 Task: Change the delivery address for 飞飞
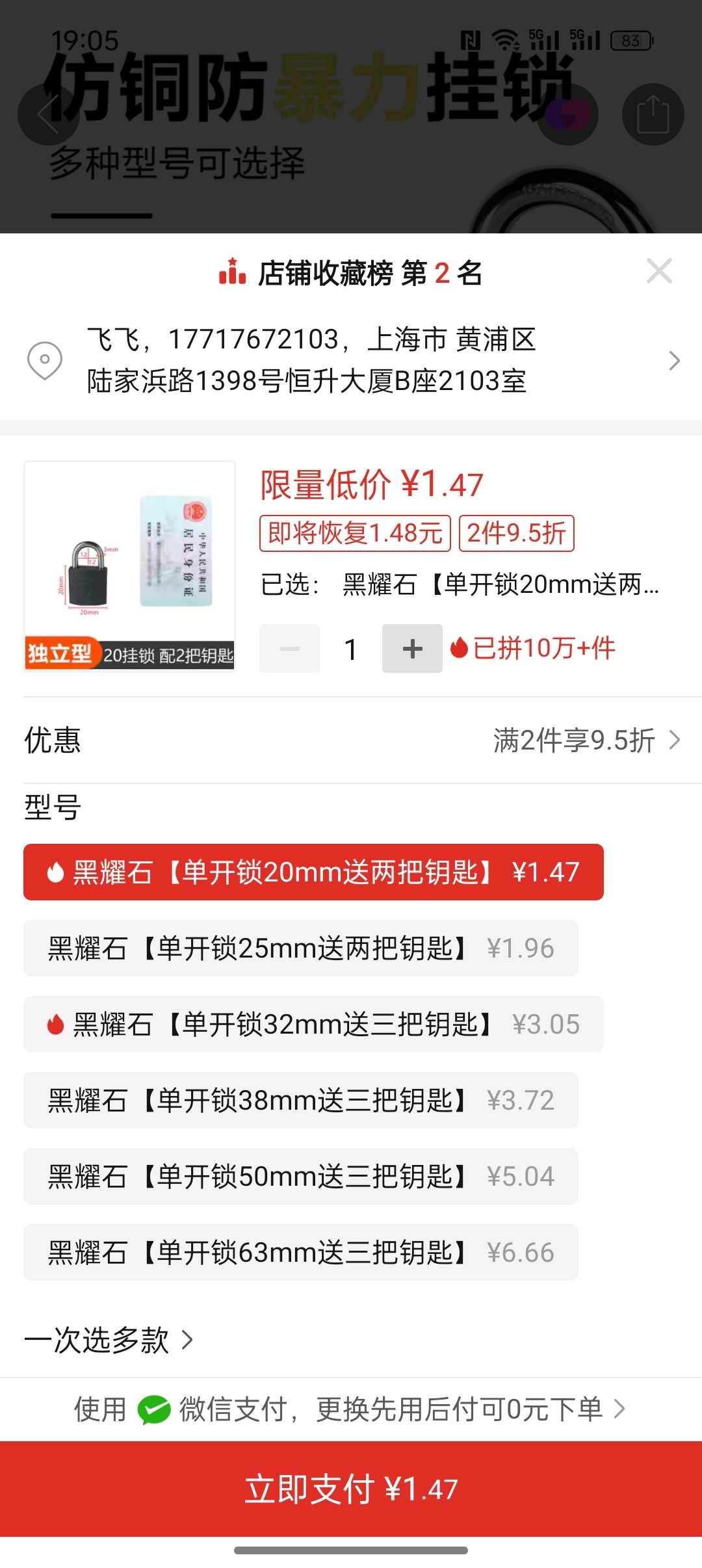click(x=351, y=360)
